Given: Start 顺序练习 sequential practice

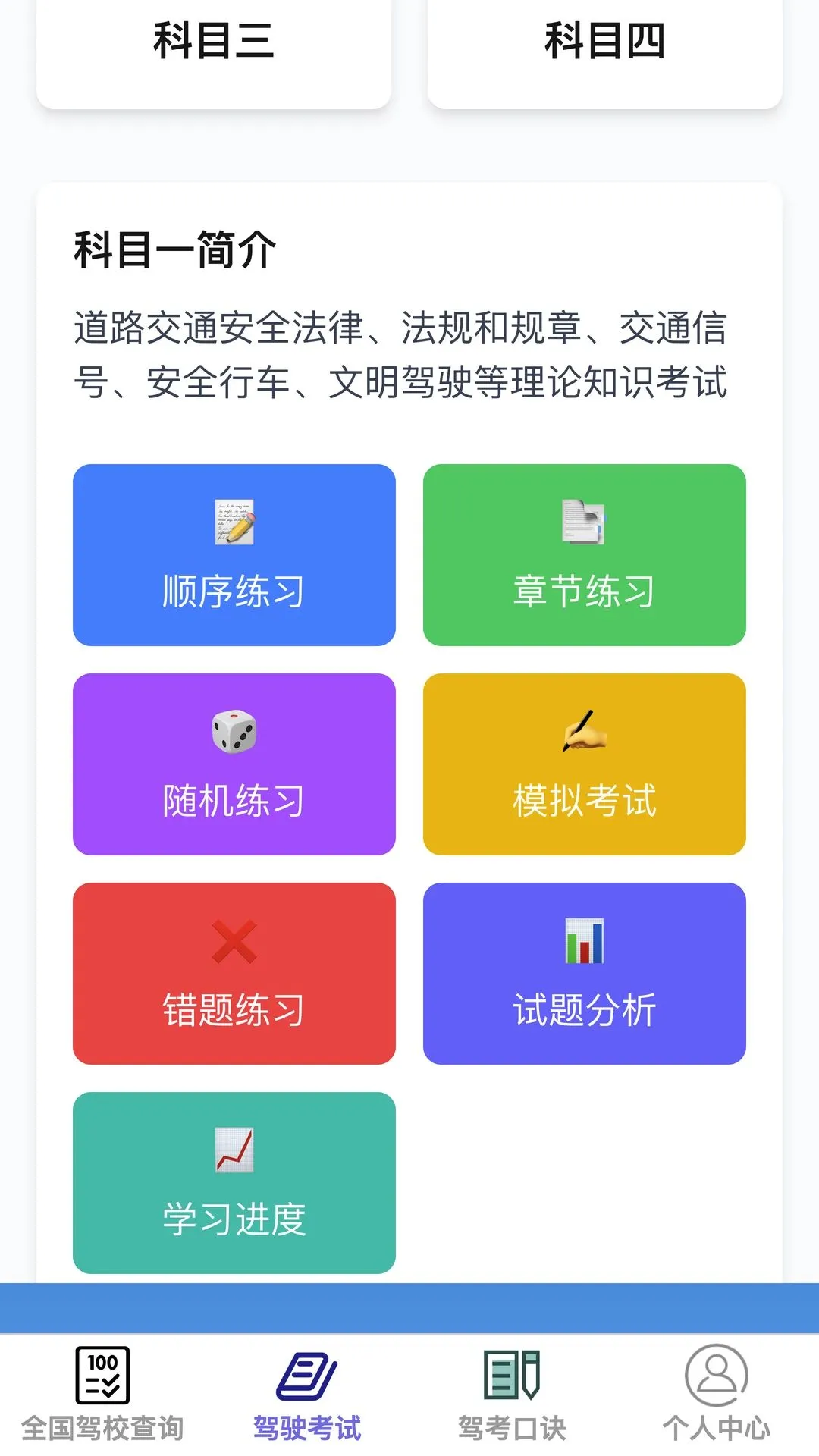Looking at the screenshot, I should (x=234, y=555).
